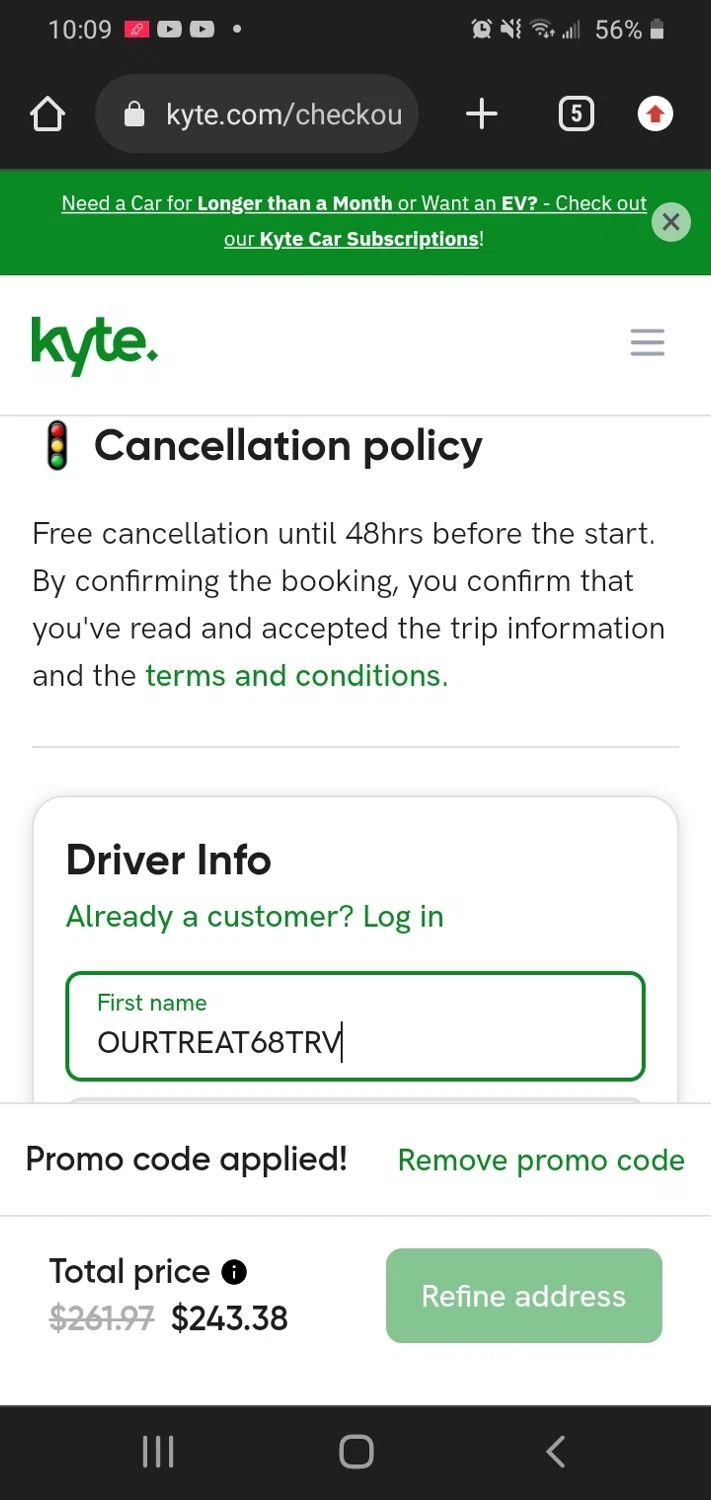Screen dimensions: 711x1500
Task: Open the Kyte Car Subscriptions banner link
Action: coord(353,221)
